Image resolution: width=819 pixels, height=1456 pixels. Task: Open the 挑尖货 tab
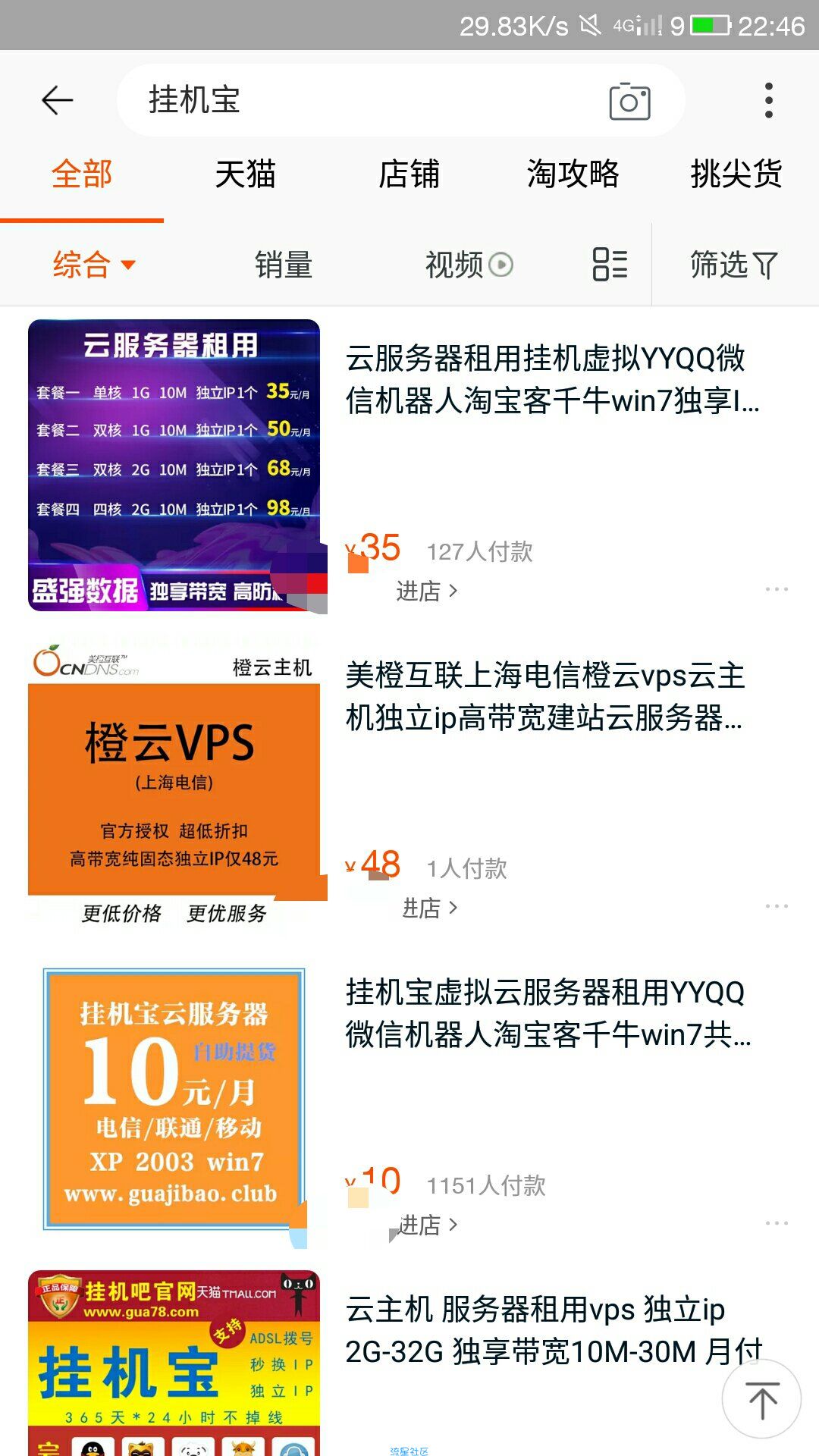(736, 174)
